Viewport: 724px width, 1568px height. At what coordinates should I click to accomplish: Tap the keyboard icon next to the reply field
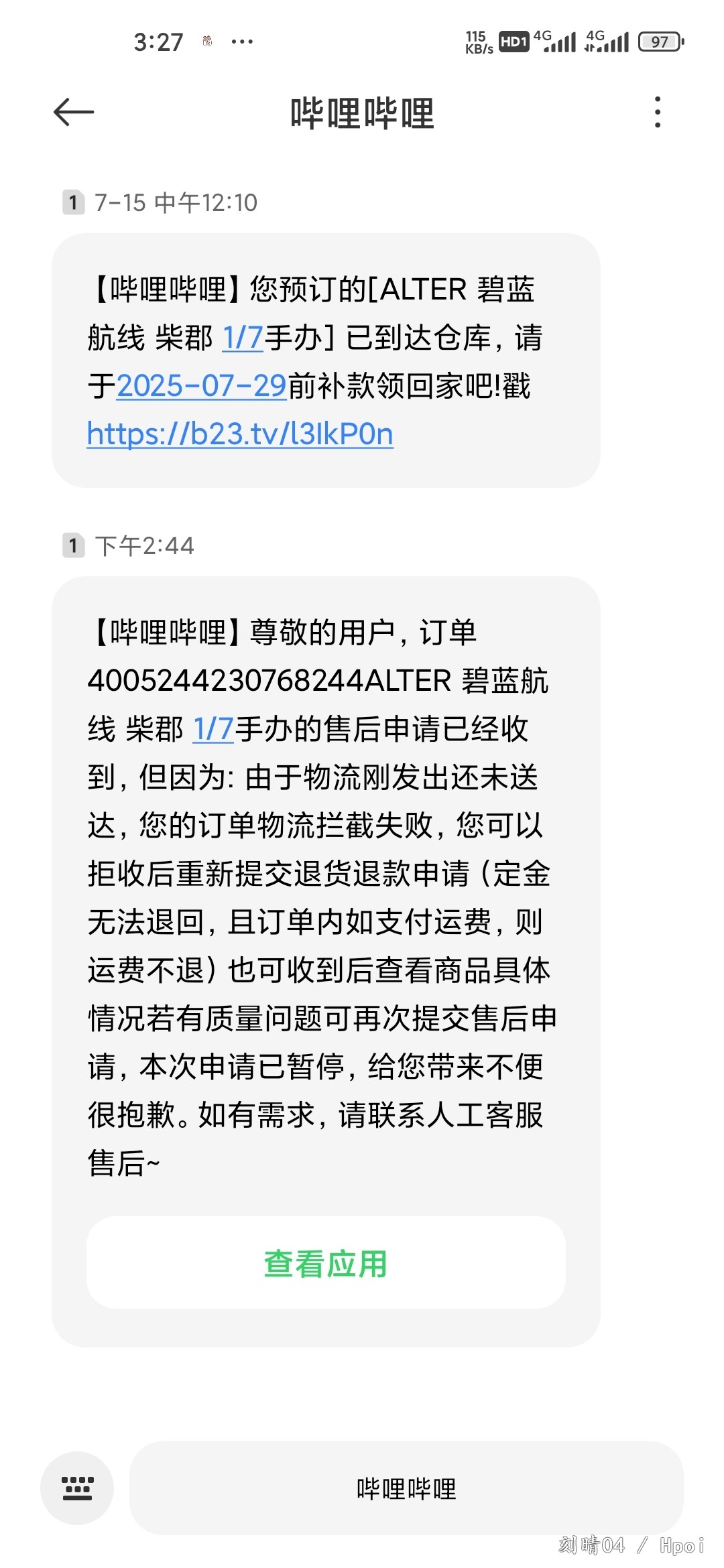click(x=79, y=1489)
